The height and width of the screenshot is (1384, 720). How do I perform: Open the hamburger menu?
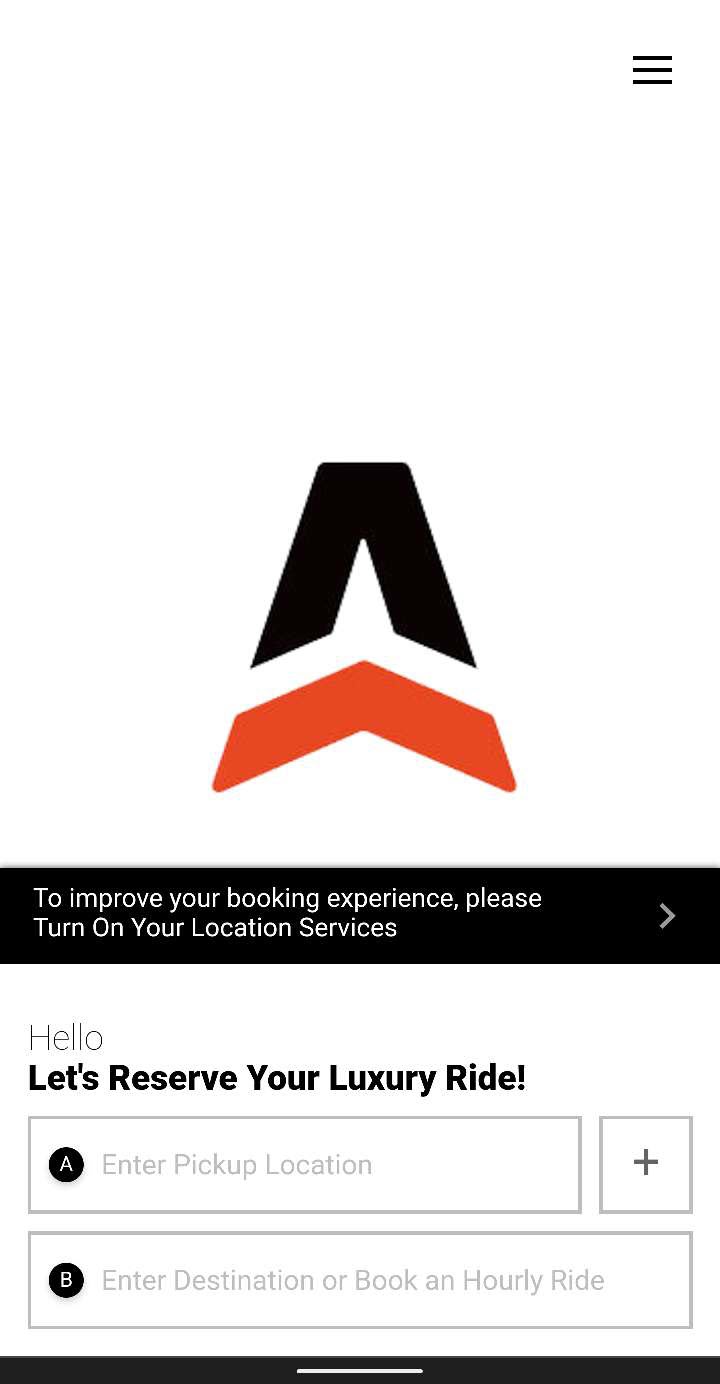click(652, 70)
